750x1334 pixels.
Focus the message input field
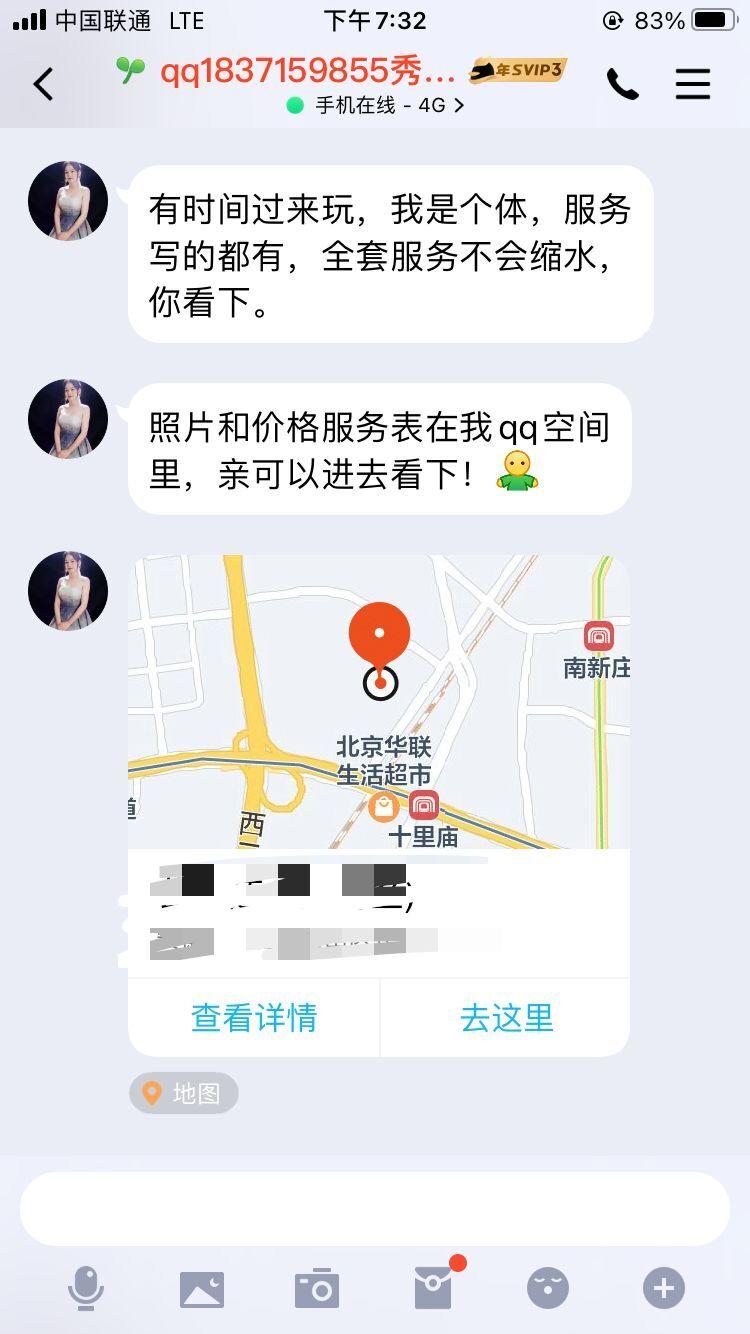[x=375, y=1208]
